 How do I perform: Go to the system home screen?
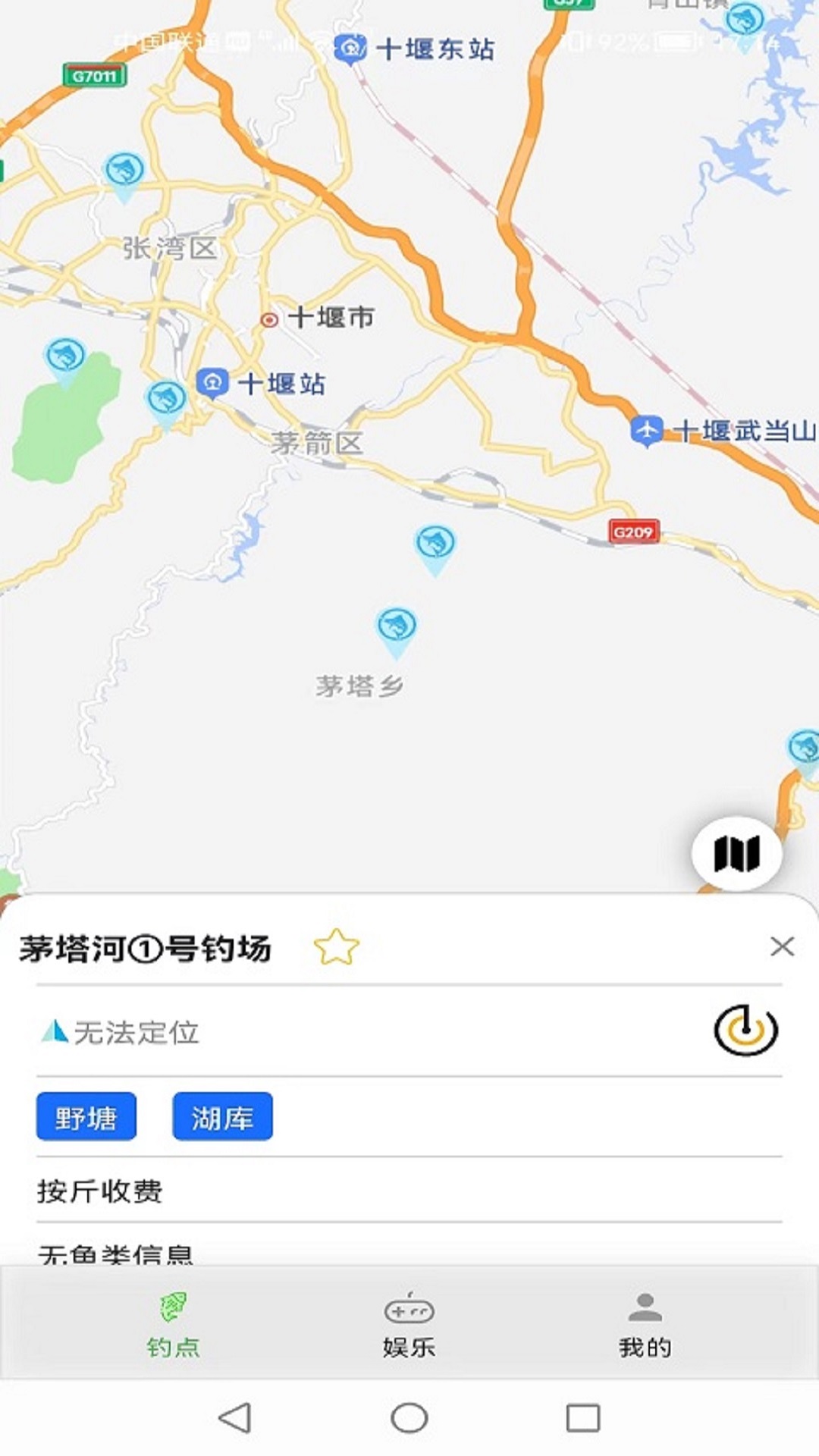[409, 1417]
